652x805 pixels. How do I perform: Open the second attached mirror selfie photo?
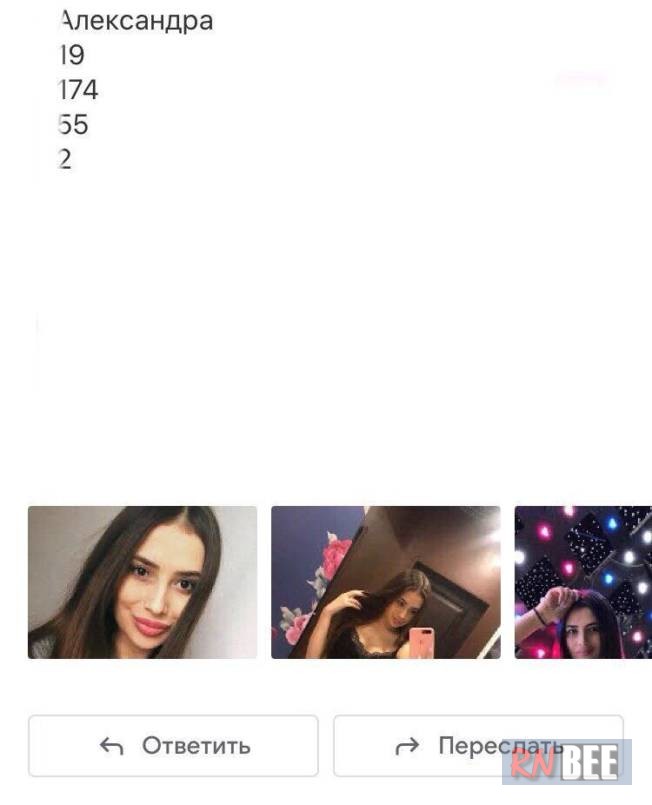tap(385, 582)
